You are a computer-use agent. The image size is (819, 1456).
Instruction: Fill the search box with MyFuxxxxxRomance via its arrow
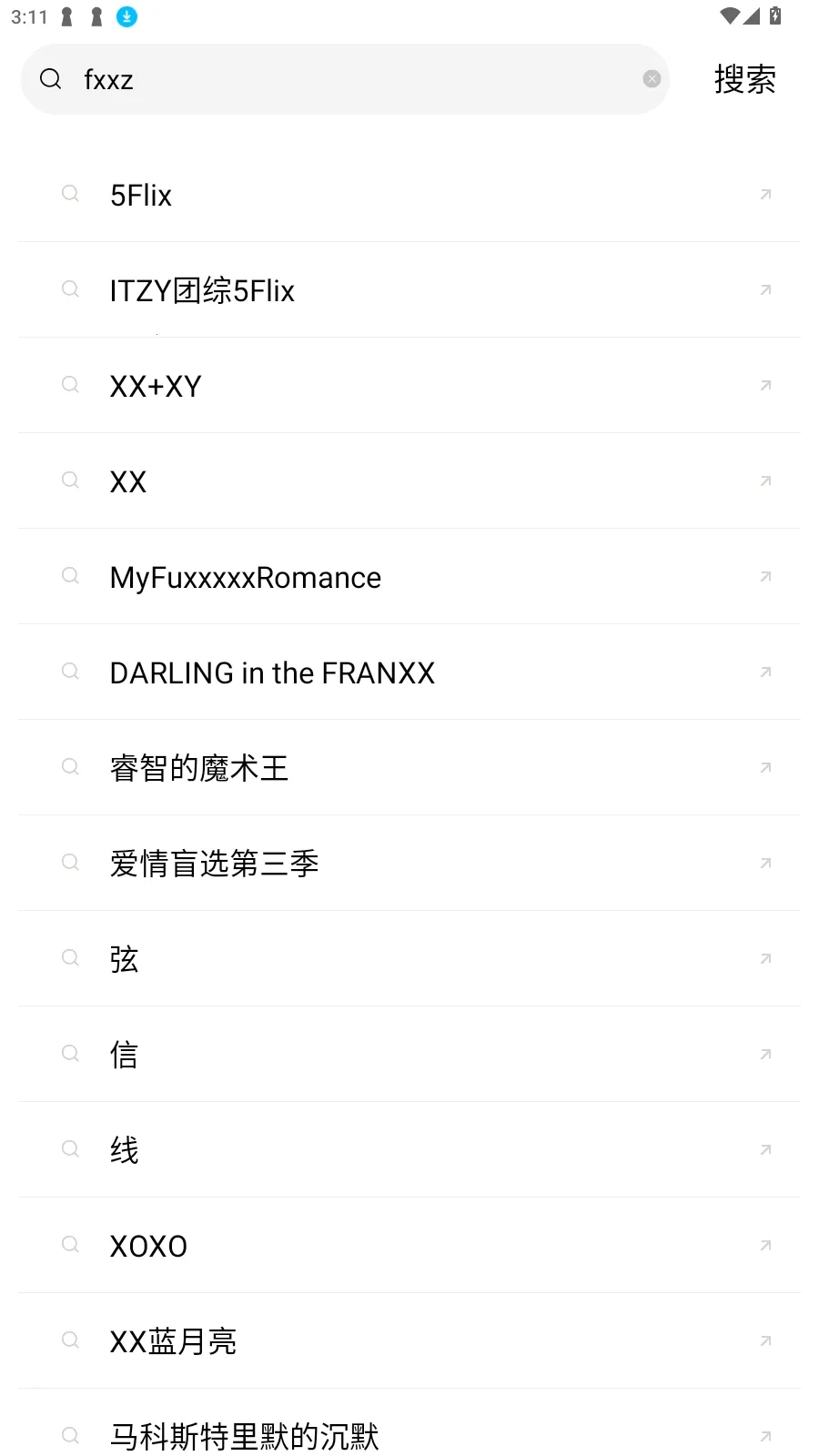pyautogui.click(x=765, y=577)
